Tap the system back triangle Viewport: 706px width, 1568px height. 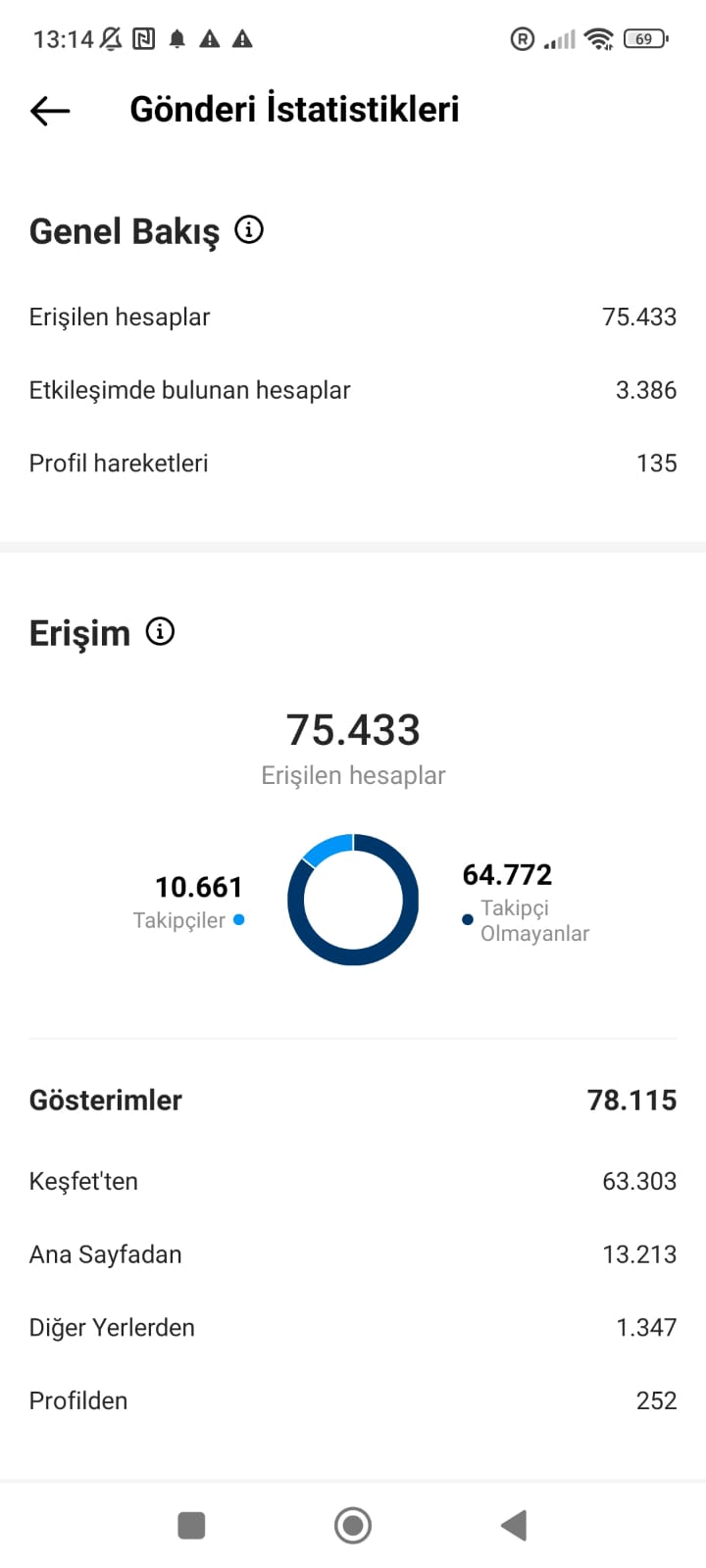[514, 1525]
